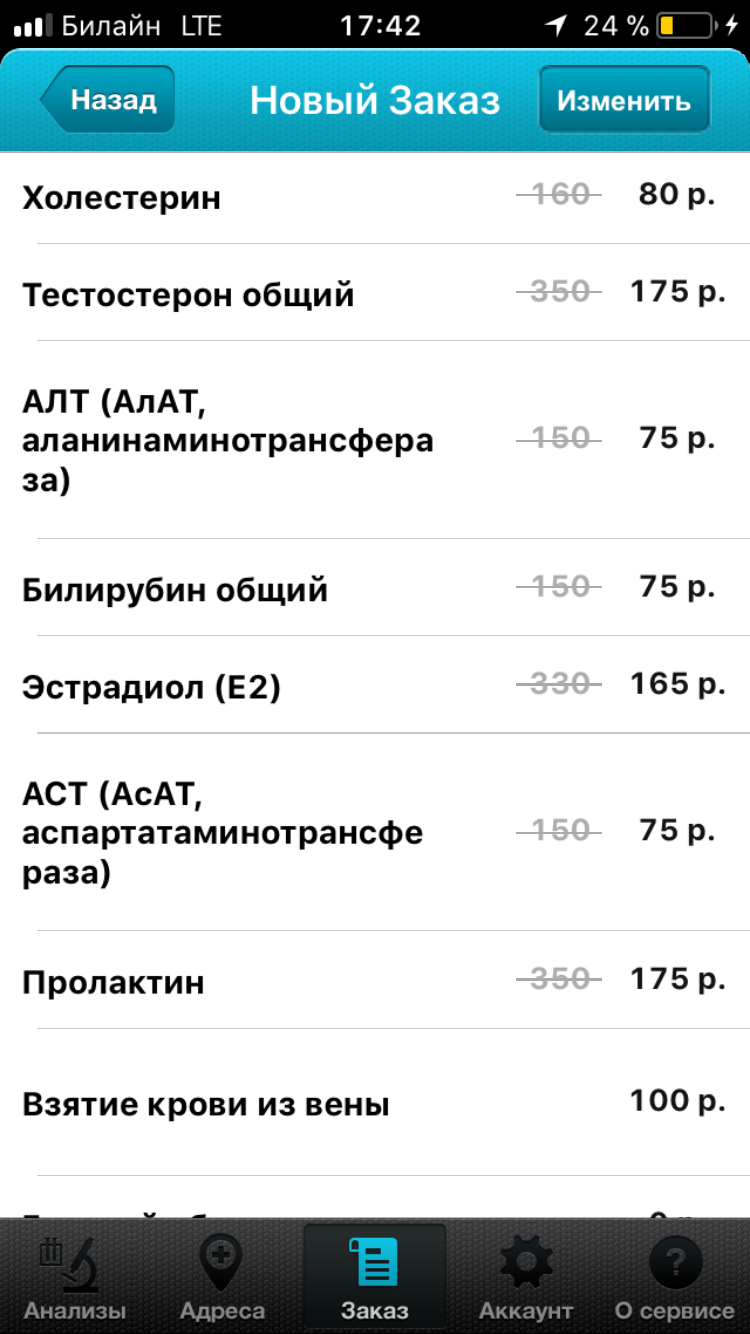Open the Адреса tab
Screen dimensions: 750x1334
coord(222,1278)
